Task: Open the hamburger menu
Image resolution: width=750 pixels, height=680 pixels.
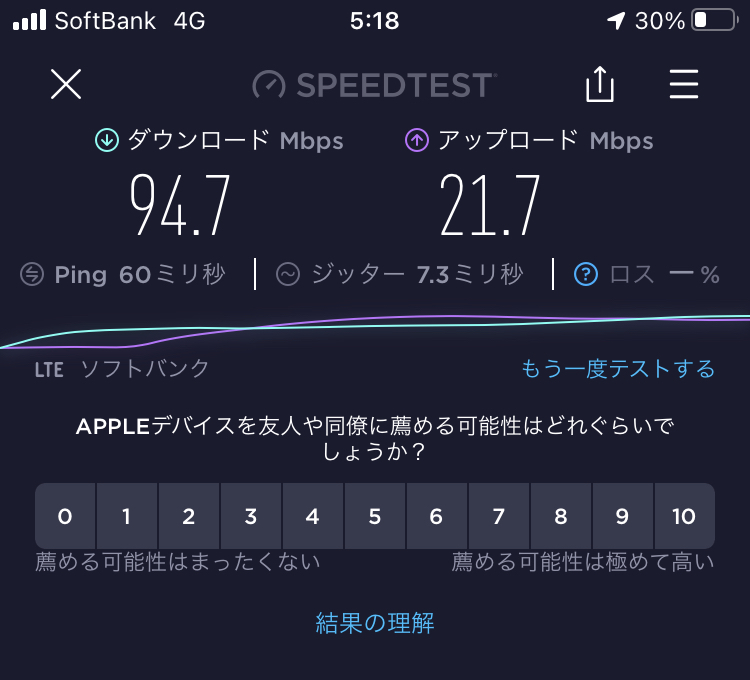Action: click(684, 85)
